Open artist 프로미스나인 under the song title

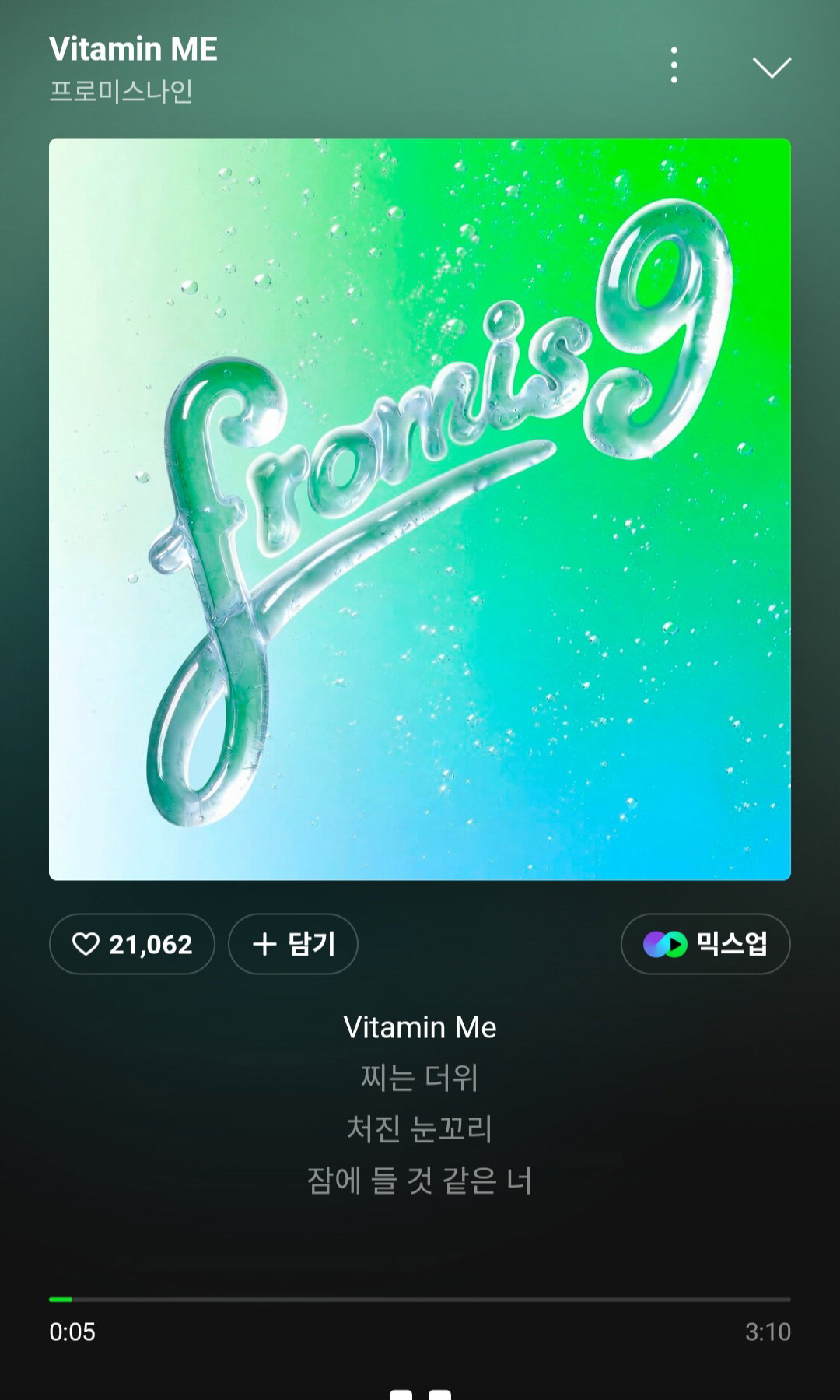121,91
